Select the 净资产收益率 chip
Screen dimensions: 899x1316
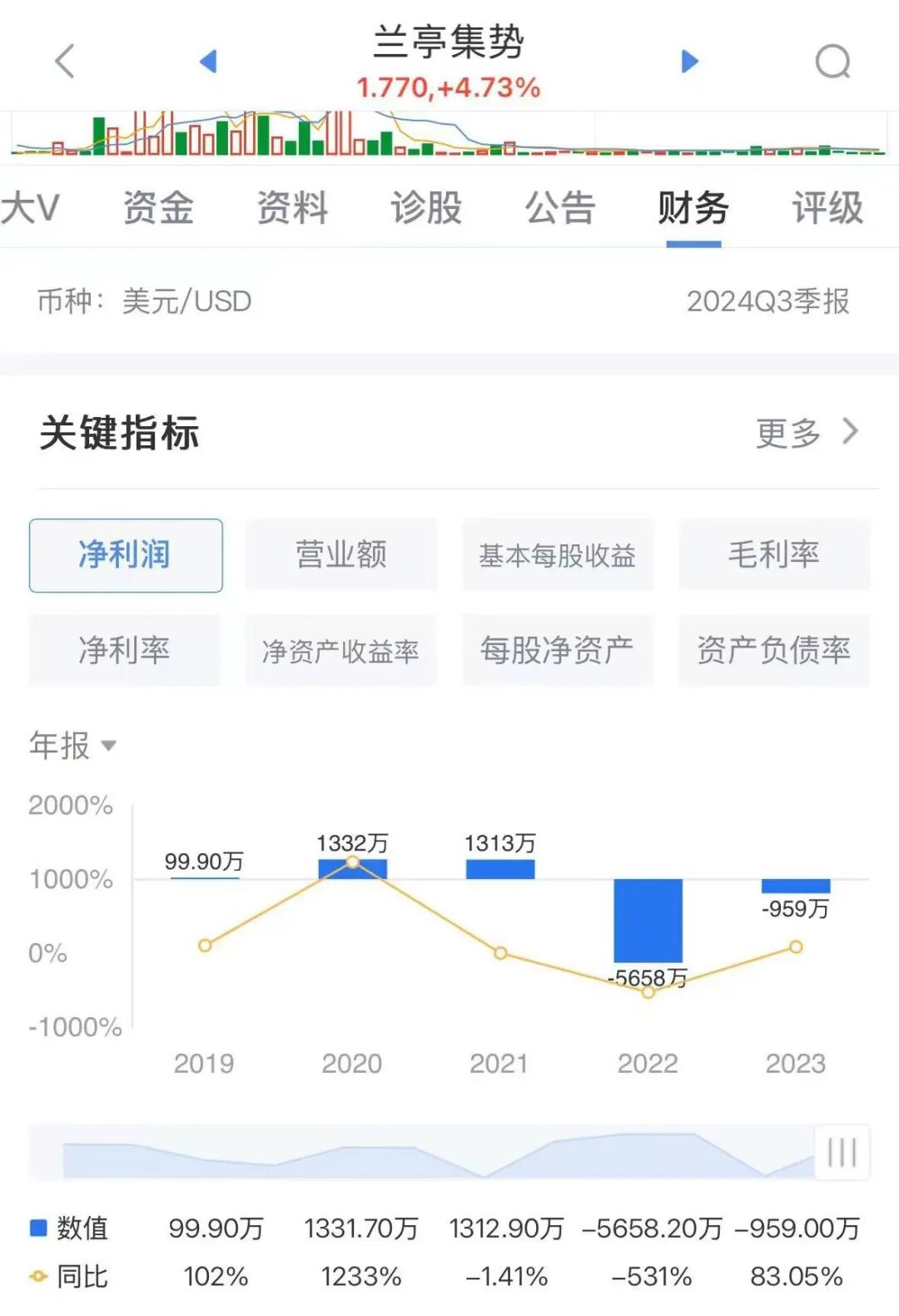341,650
